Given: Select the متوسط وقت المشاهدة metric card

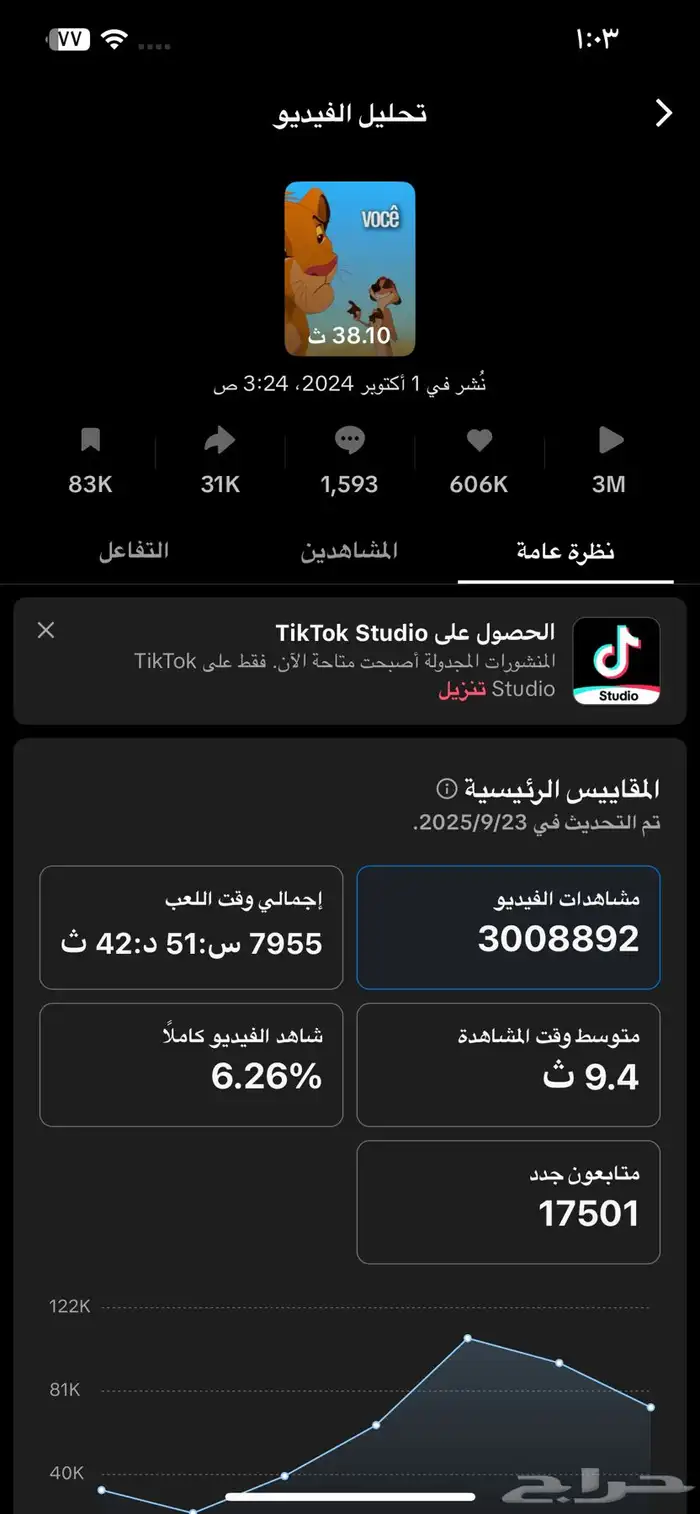Looking at the screenshot, I should (x=508, y=1064).
